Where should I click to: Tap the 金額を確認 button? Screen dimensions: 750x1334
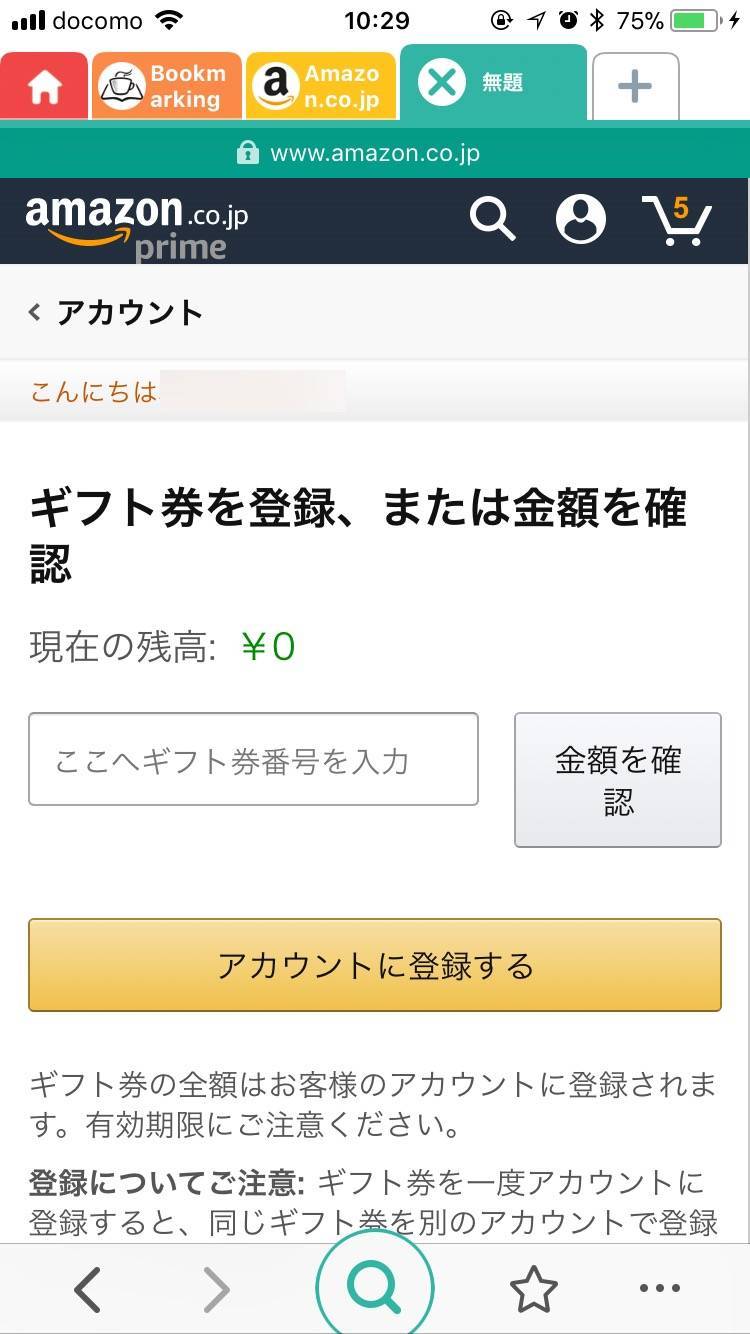click(618, 780)
